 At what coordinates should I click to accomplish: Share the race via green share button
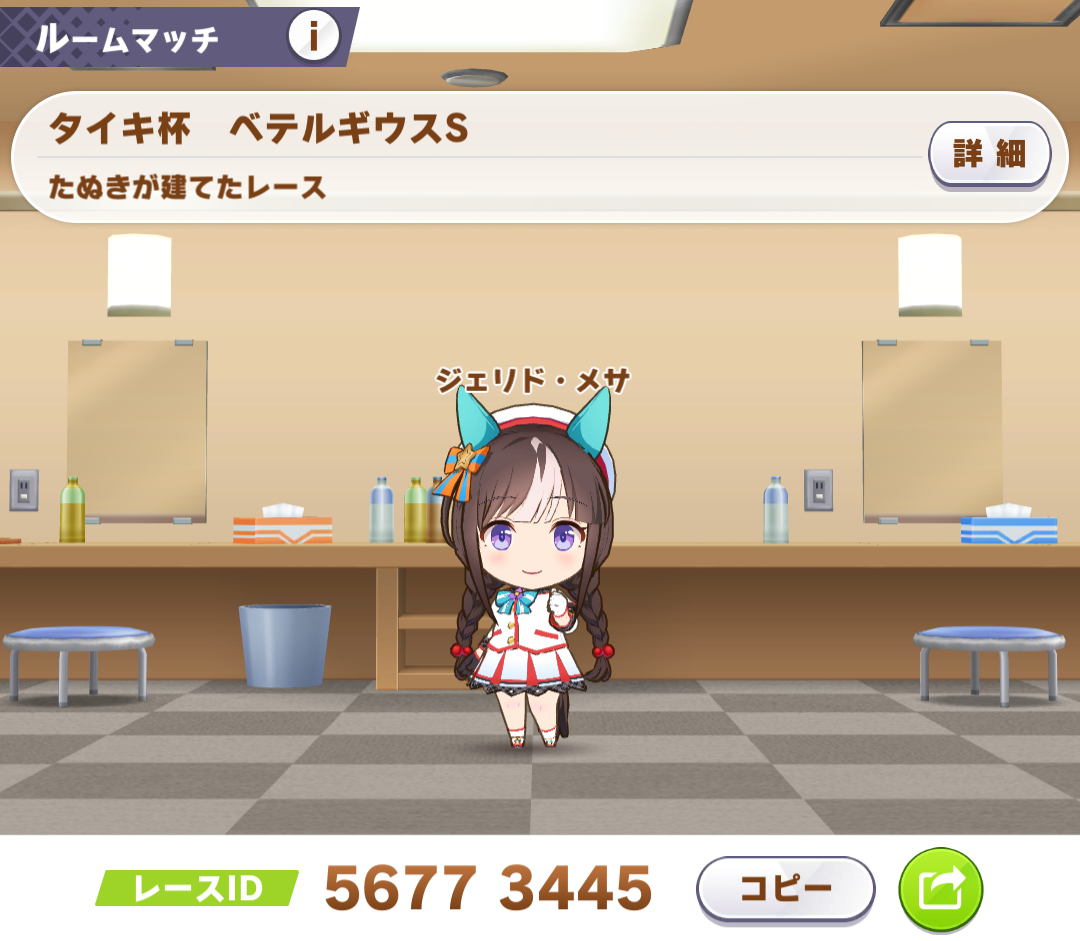pos(940,888)
